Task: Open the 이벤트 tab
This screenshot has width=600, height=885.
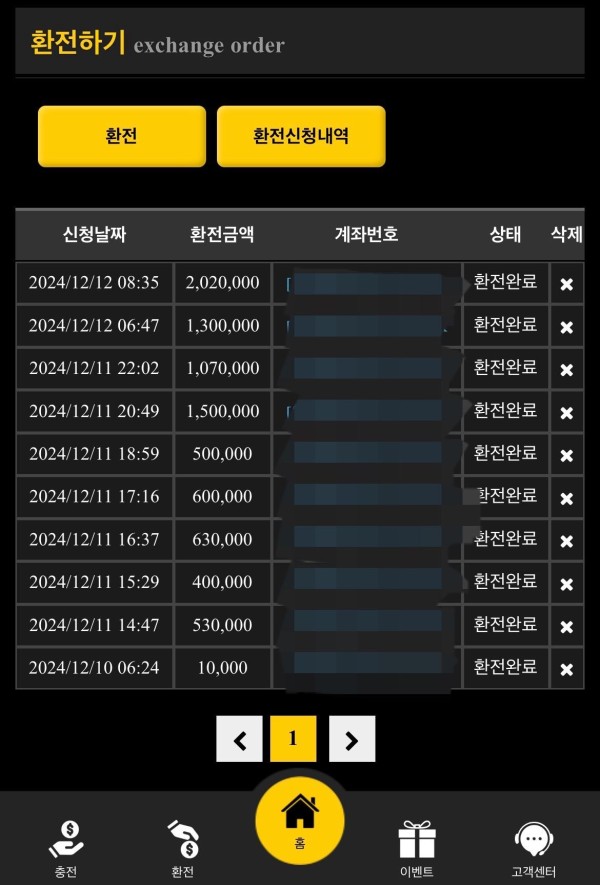Action: click(x=416, y=846)
